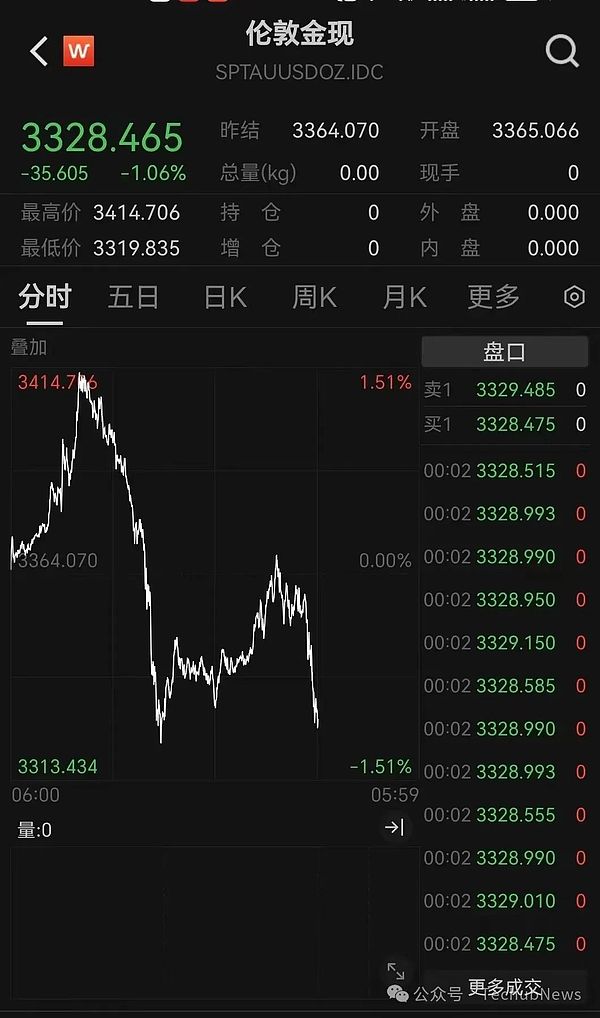This screenshot has width=600, height=1018.
Task: Open chart settings hexagon icon
Action: (574, 297)
